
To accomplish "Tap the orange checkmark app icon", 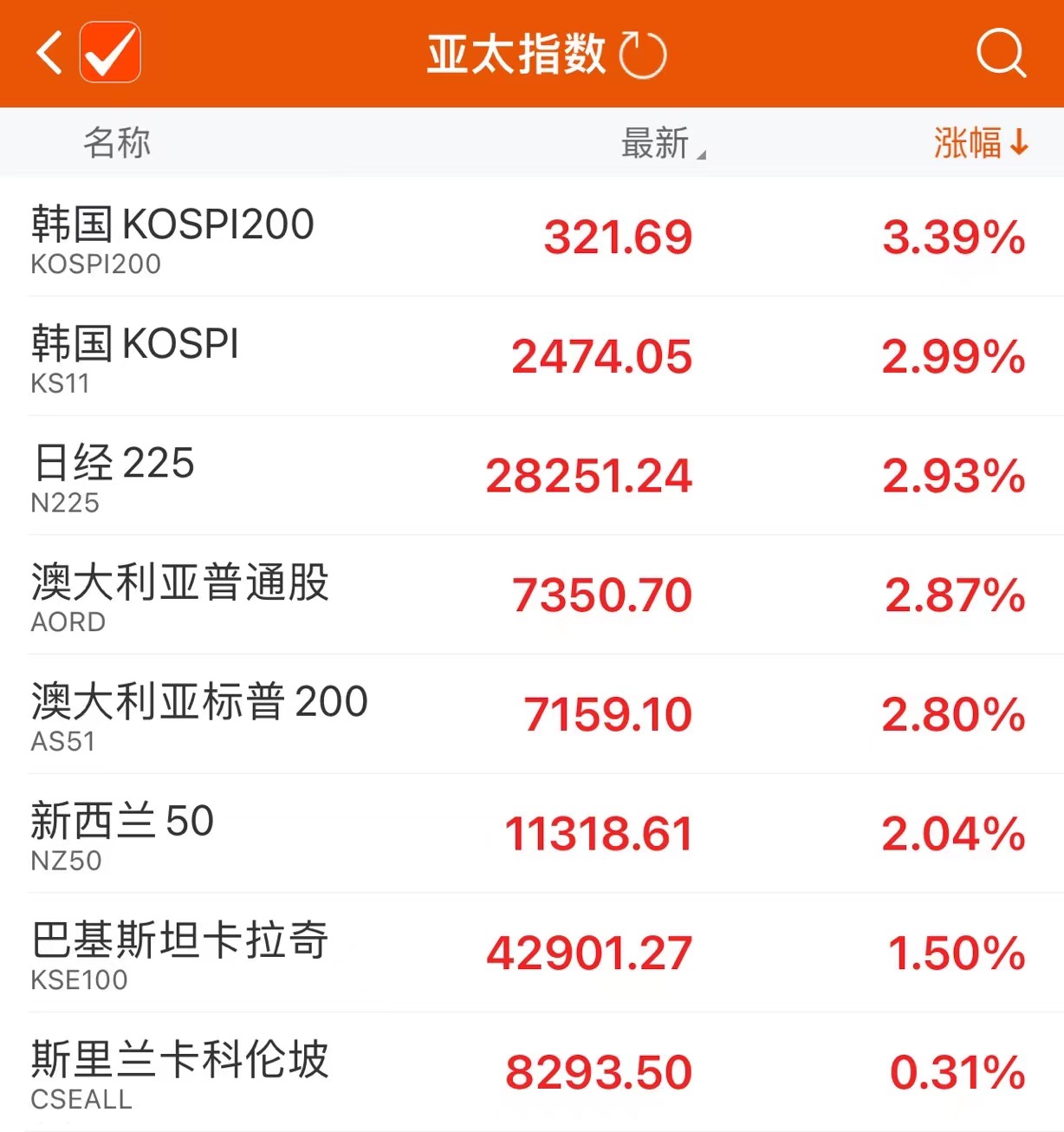I will point(109,53).
